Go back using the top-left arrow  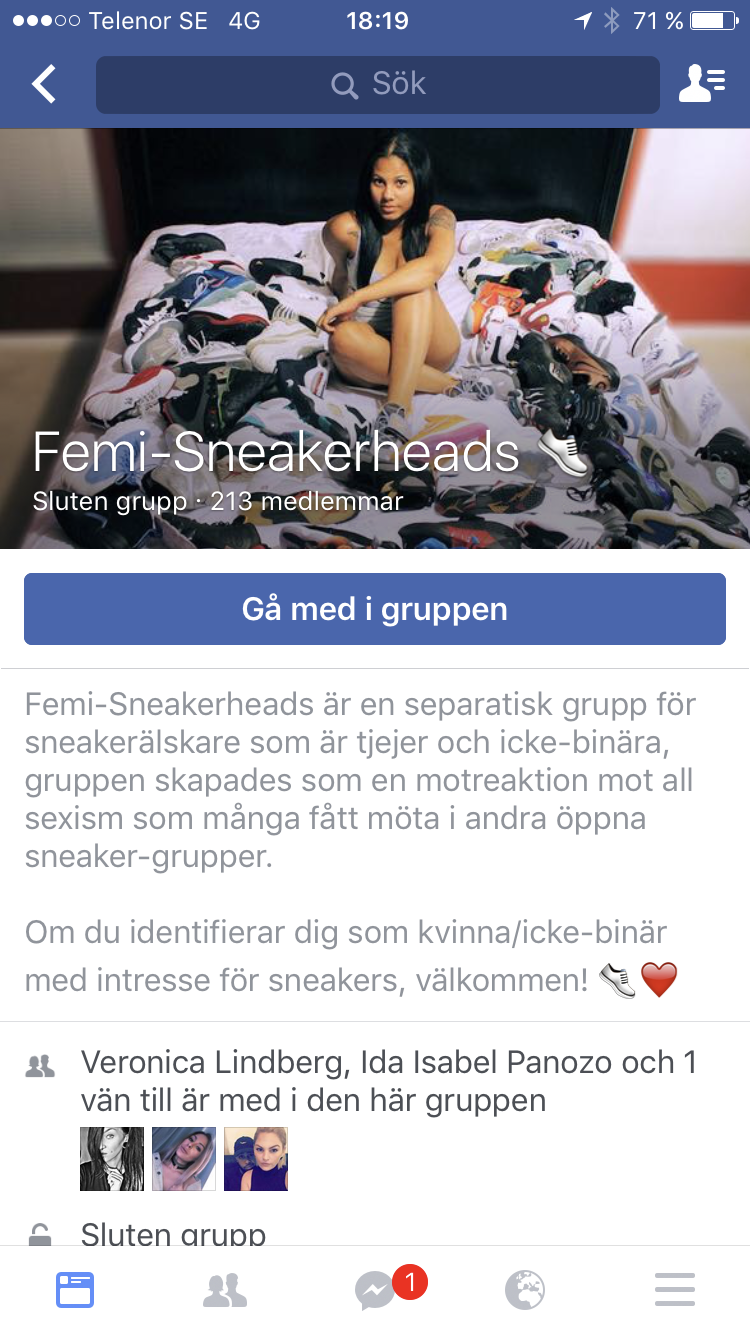tap(44, 84)
